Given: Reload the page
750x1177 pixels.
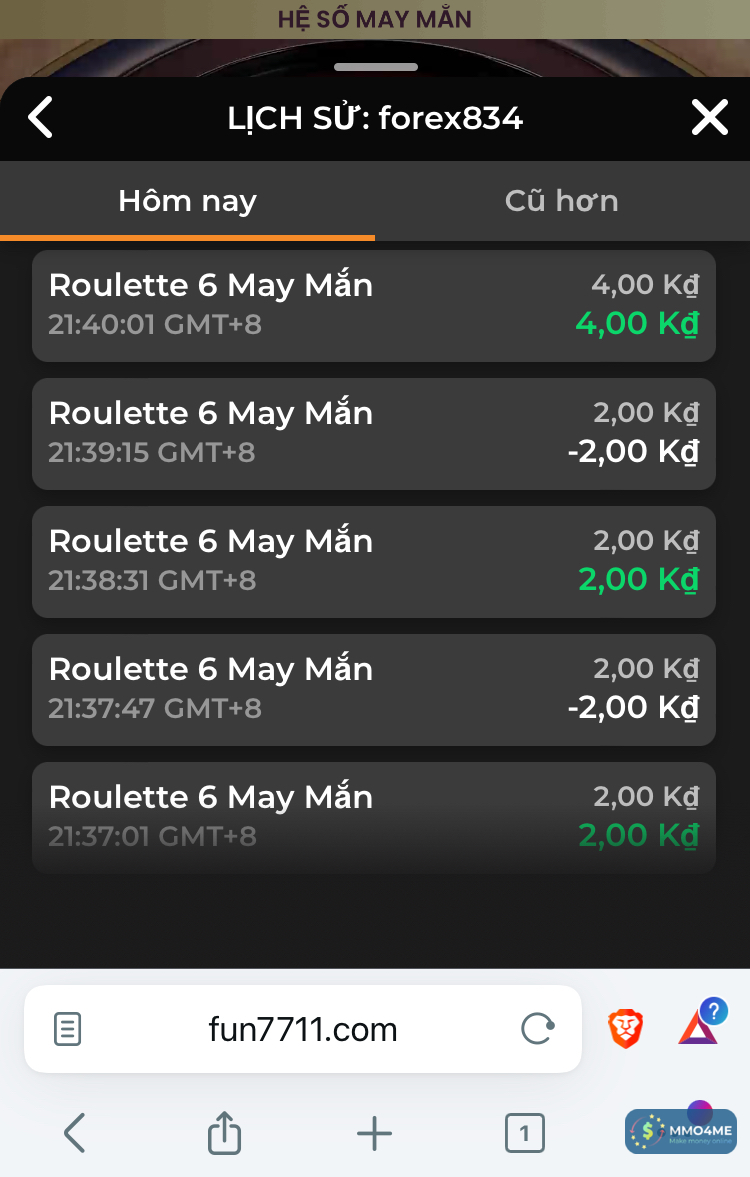Looking at the screenshot, I should click(538, 1029).
